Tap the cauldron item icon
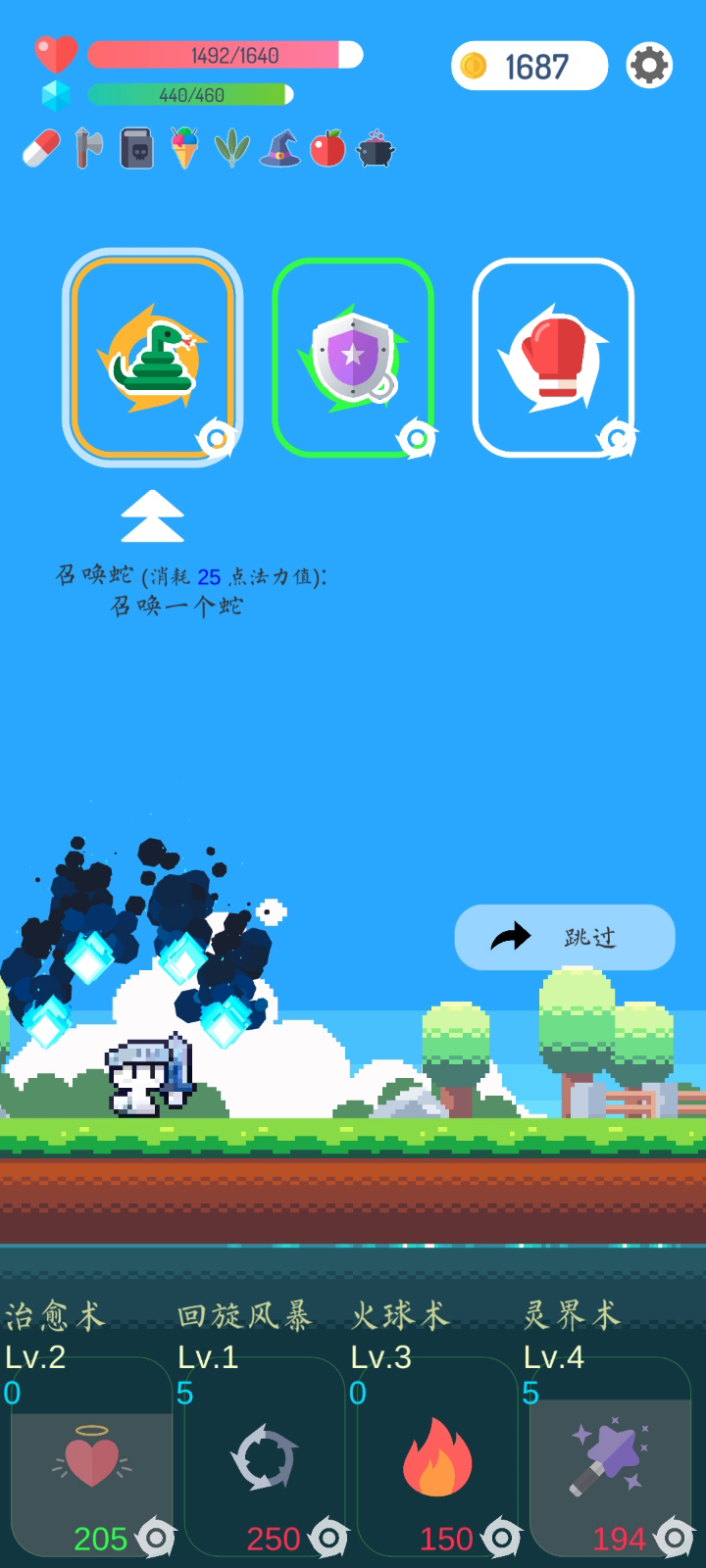The height and width of the screenshot is (1568, 706). (376, 149)
